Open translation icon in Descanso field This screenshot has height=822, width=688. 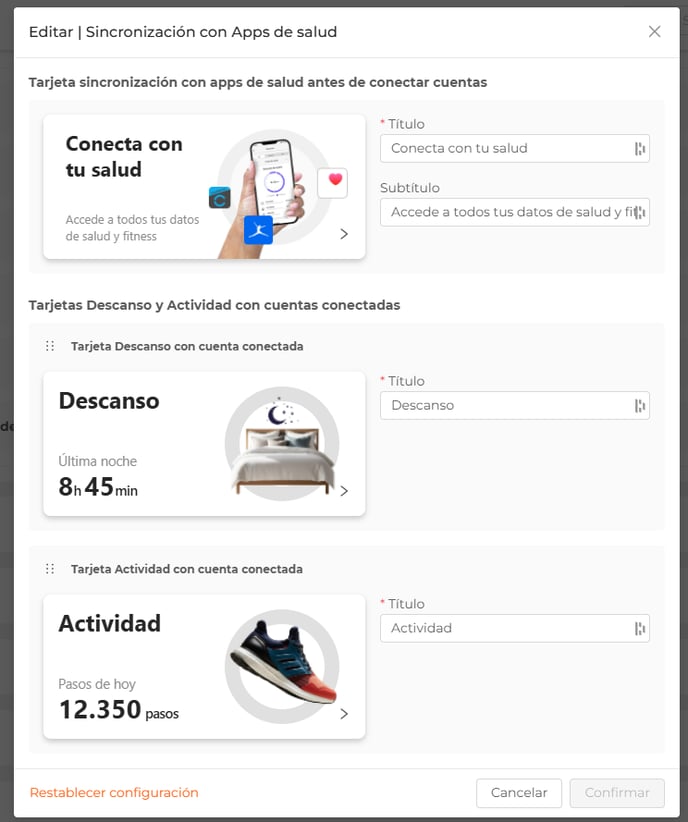tap(640, 405)
